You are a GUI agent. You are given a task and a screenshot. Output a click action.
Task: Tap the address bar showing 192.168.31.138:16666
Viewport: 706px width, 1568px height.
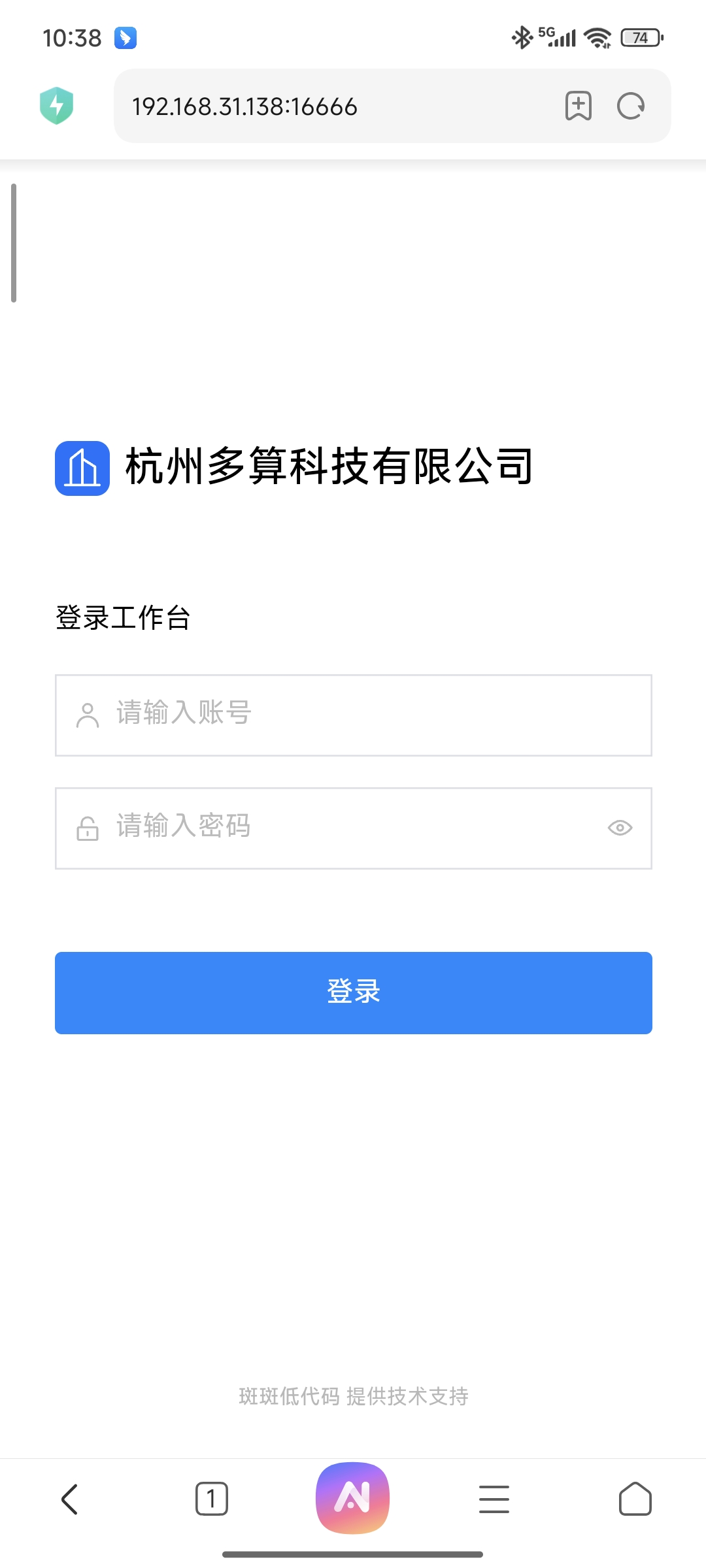coord(327,106)
